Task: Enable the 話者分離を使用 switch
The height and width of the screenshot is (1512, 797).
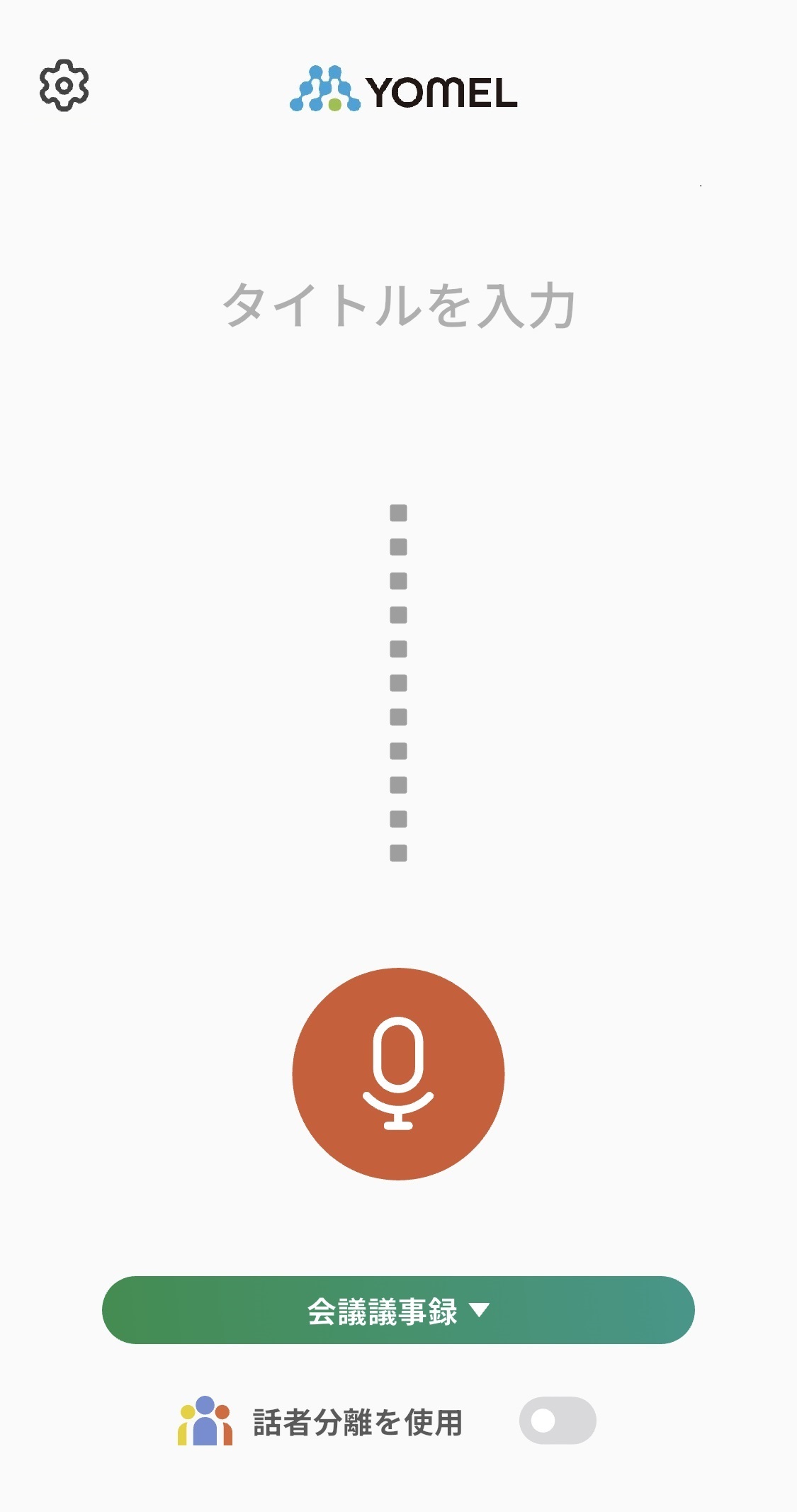Action: [x=557, y=1420]
